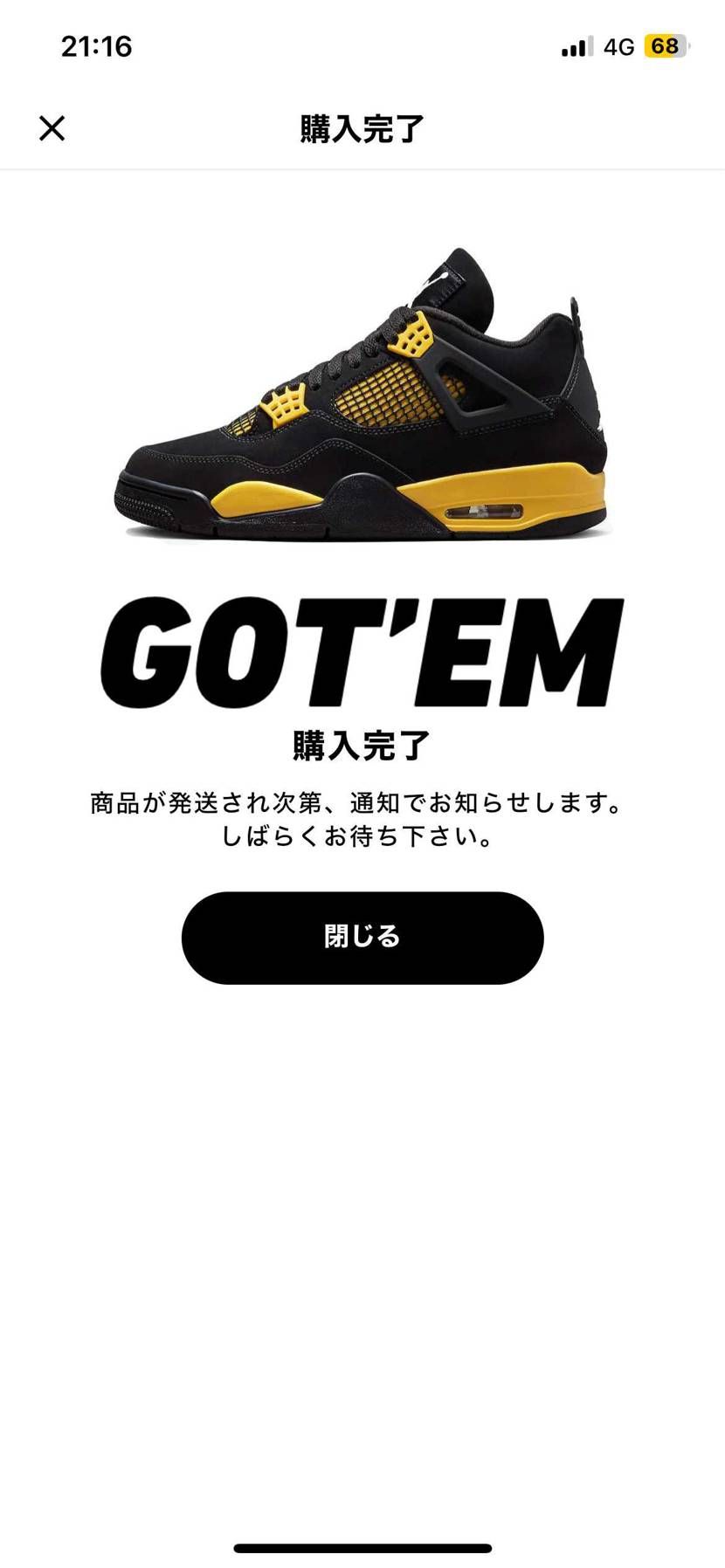The image size is (725, 1568).
Task: Tap the status bar at screen top
Action: click(x=362, y=46)
